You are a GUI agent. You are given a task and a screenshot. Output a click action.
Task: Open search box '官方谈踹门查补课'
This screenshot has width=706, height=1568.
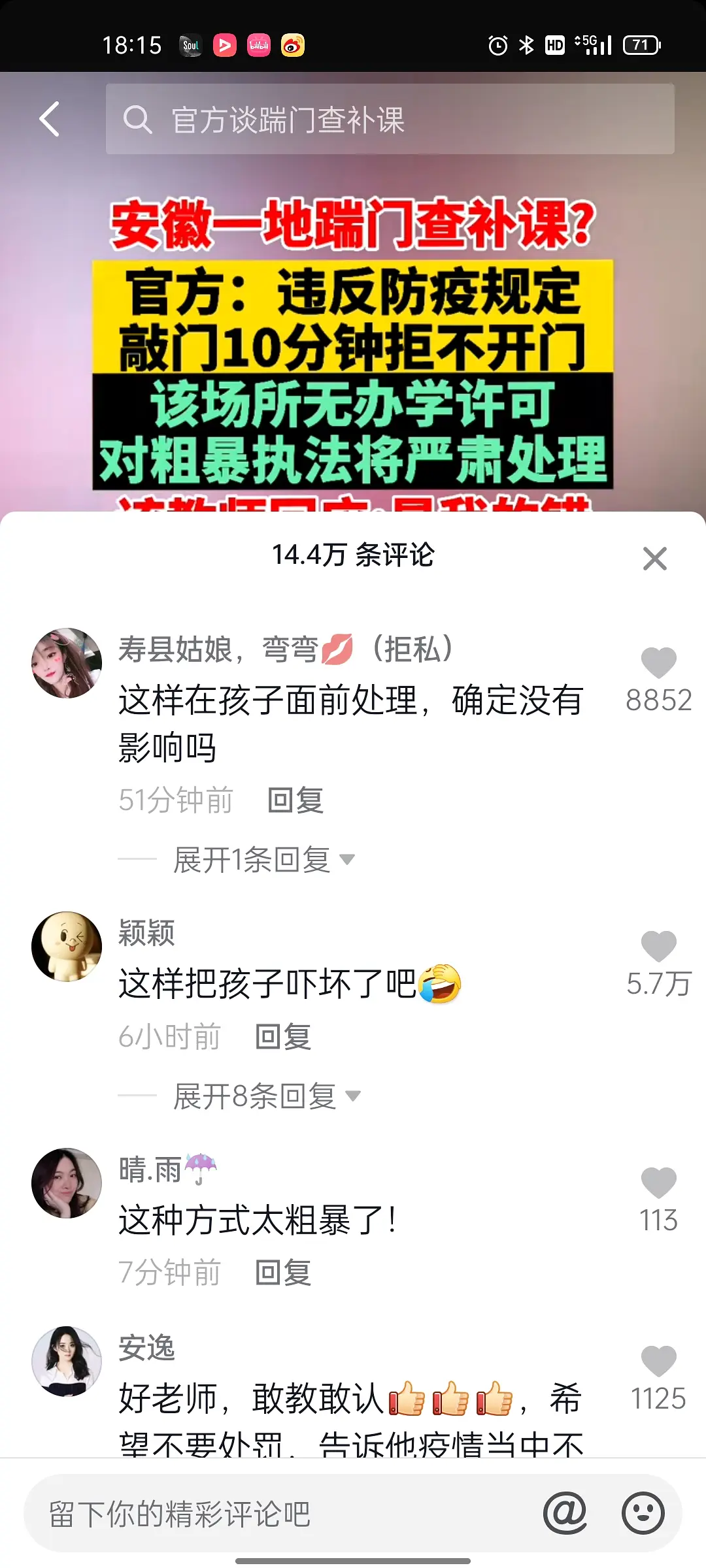(x=390, y=120)
